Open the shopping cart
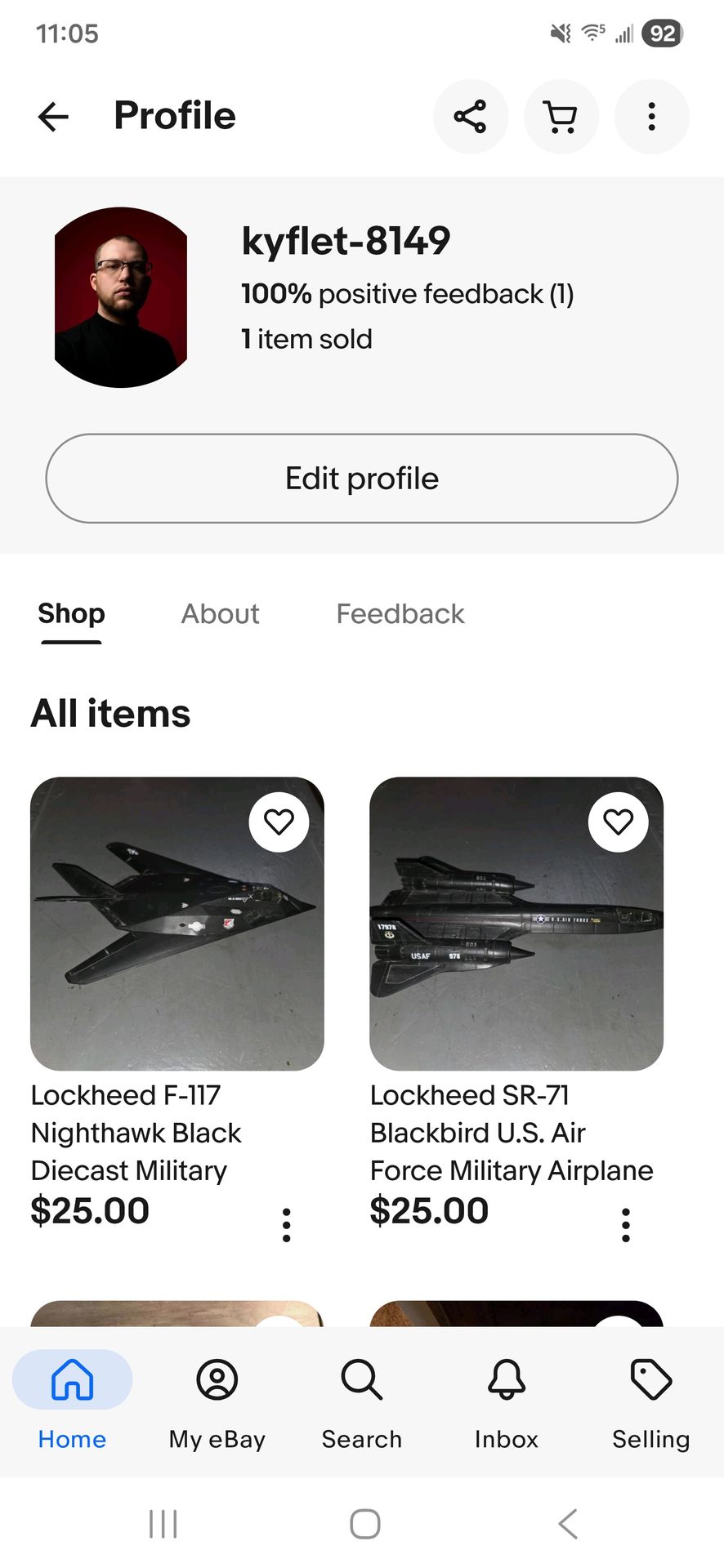Screen dimensions: 724x1568 (561, 116)
